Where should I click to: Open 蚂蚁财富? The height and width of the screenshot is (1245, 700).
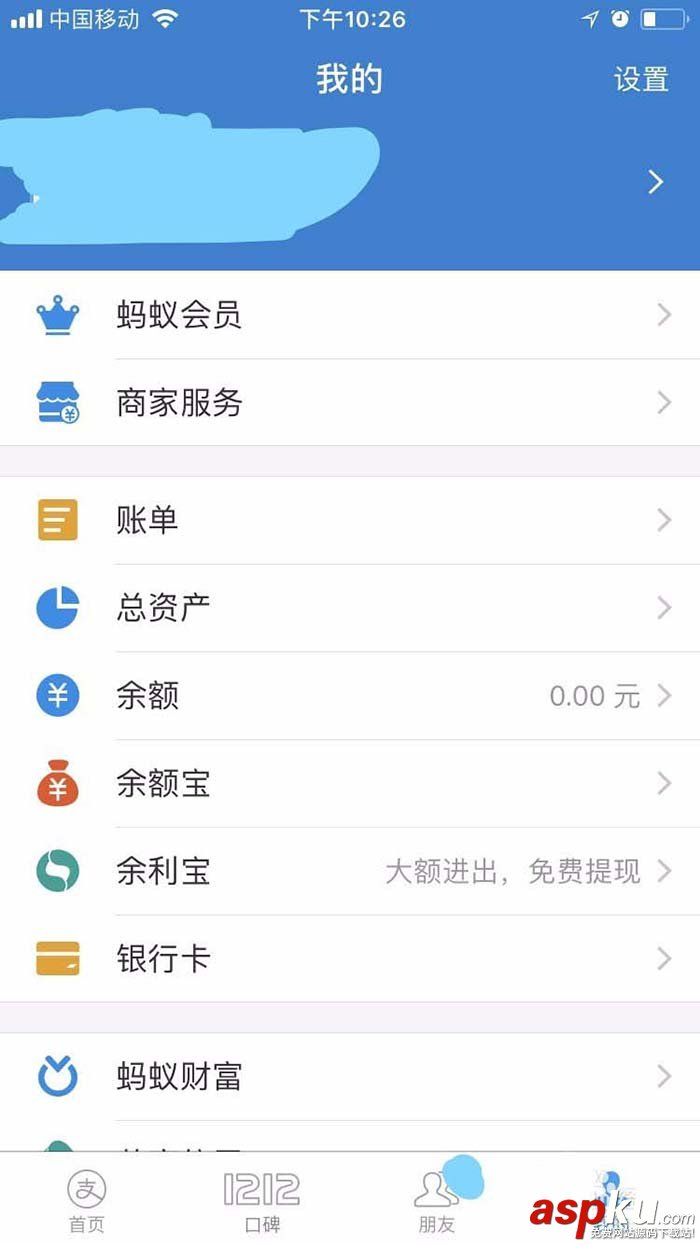[350, 1077]
